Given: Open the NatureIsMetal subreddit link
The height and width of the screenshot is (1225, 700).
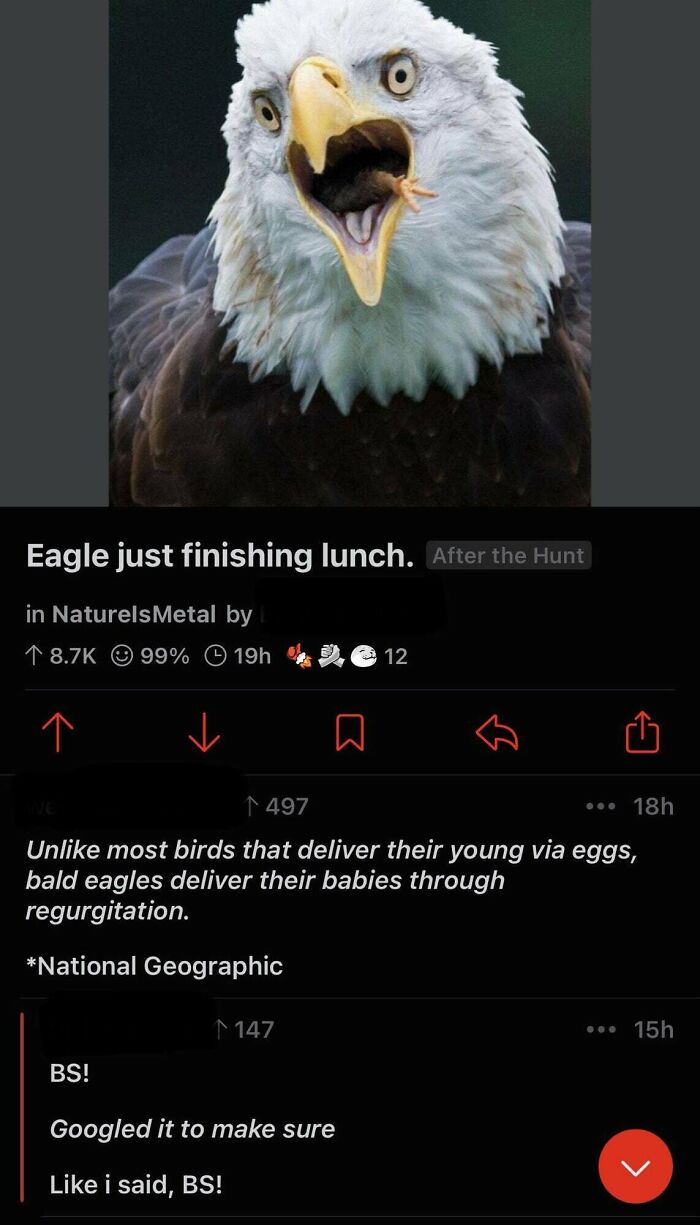Looking at the screenshot, I should coord(133,614).
